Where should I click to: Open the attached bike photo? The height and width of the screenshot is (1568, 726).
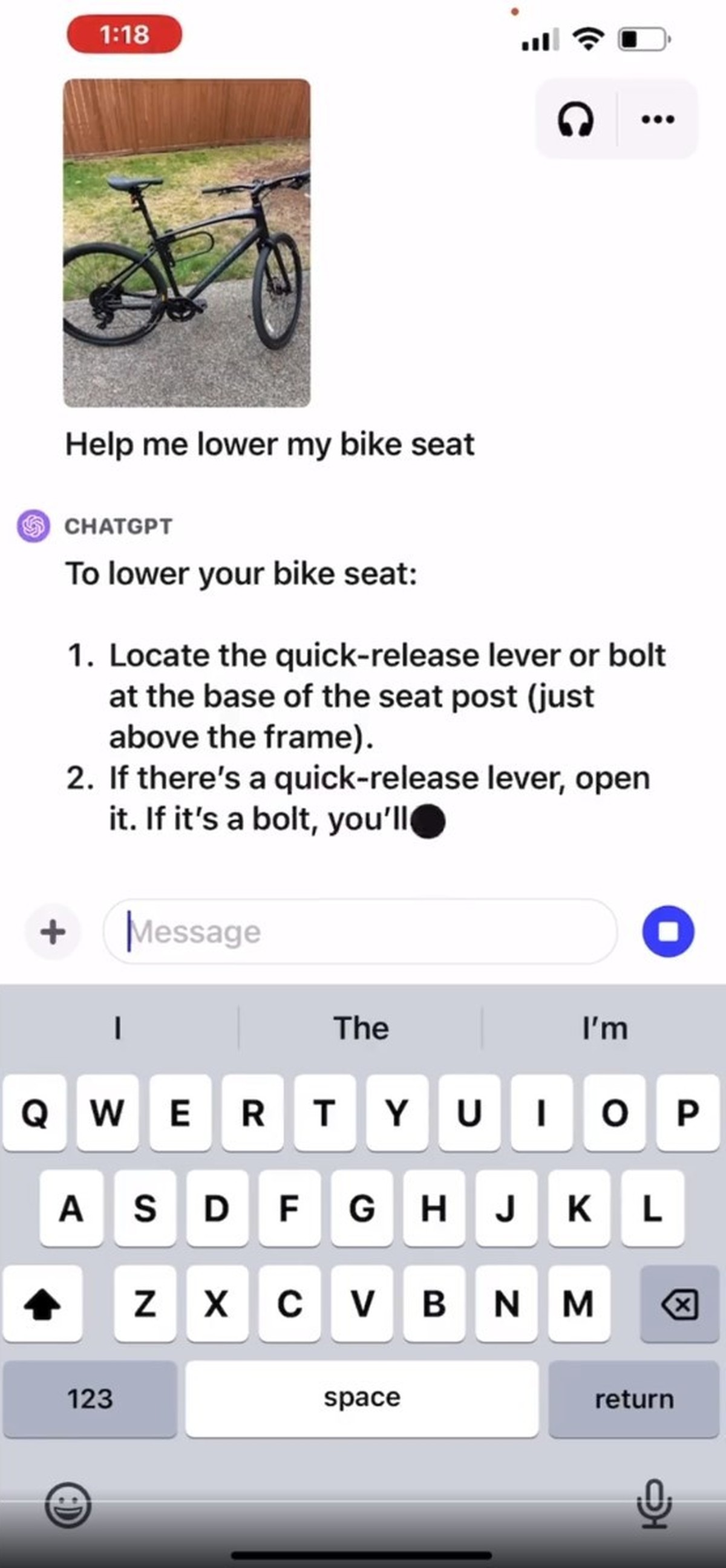(187, 242)
